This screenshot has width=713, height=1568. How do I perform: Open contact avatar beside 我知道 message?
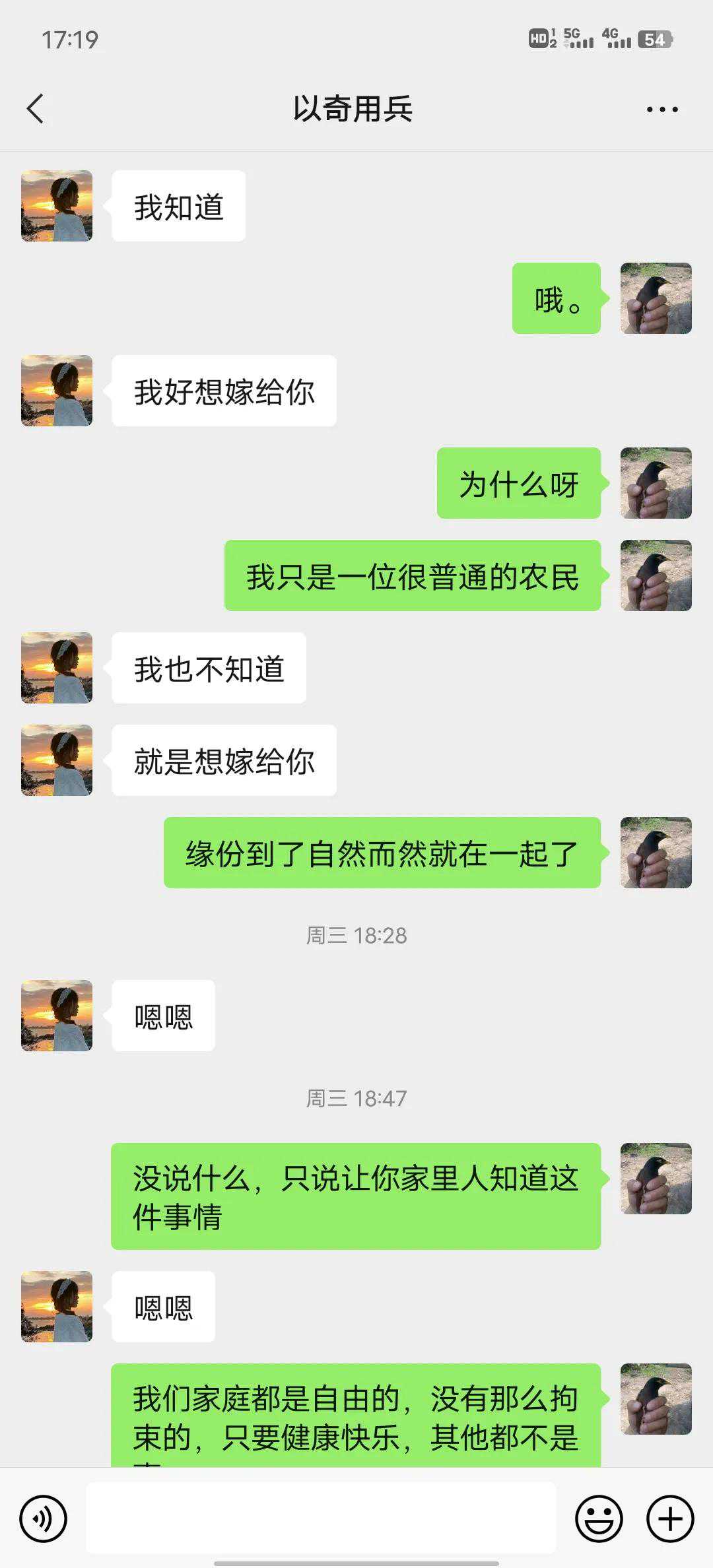57,206
